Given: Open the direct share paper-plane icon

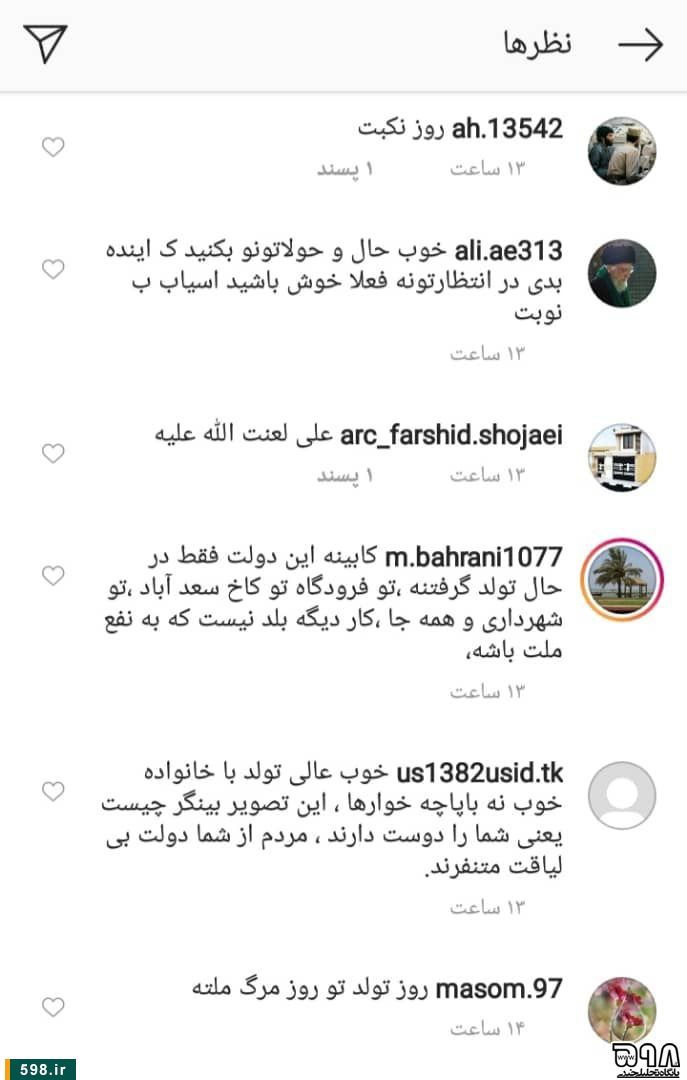Looking at the screenshot, I should (x=46, y=44).
